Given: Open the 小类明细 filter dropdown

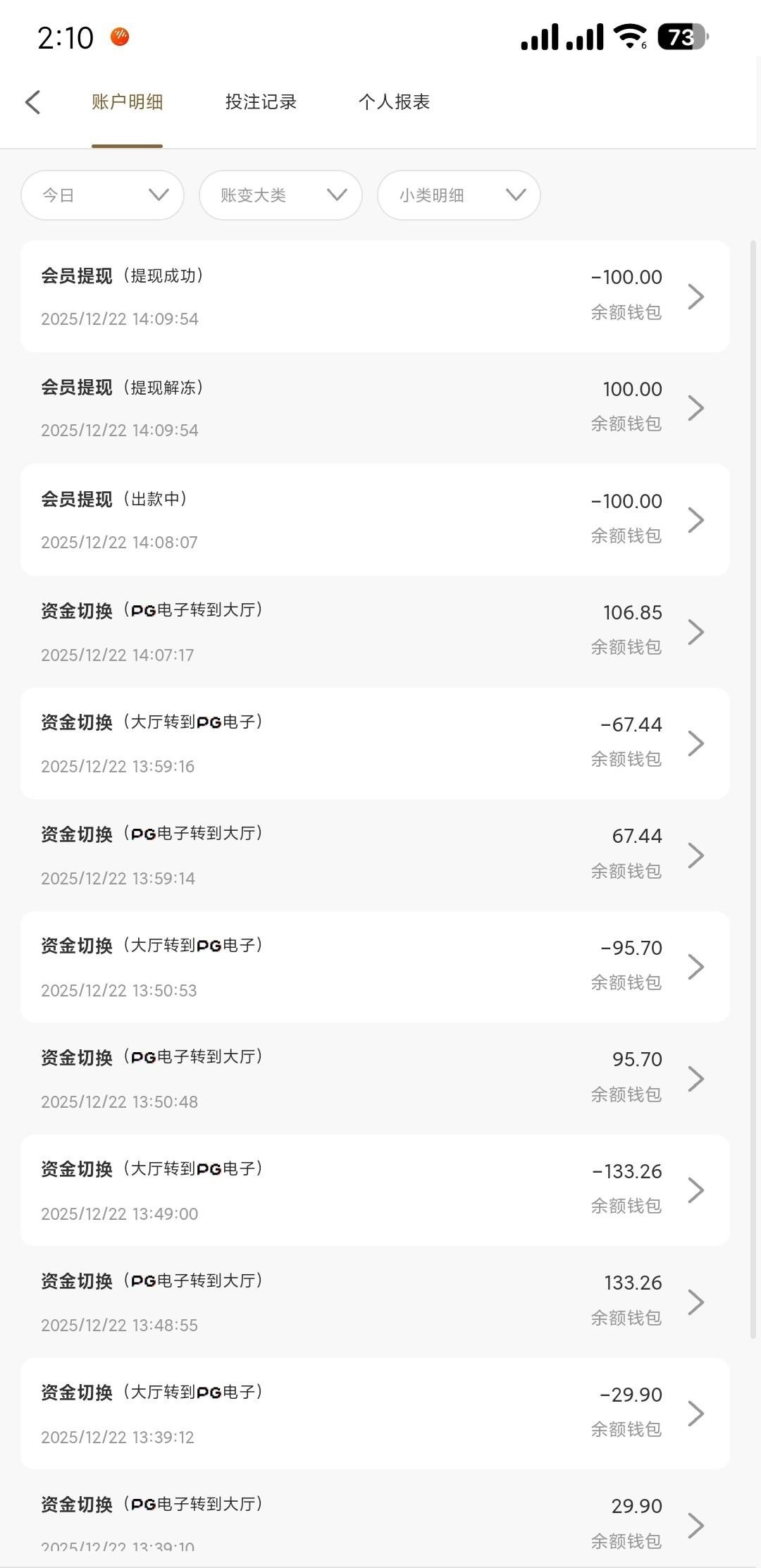Looking at the screenshot, I should (459, 195).
